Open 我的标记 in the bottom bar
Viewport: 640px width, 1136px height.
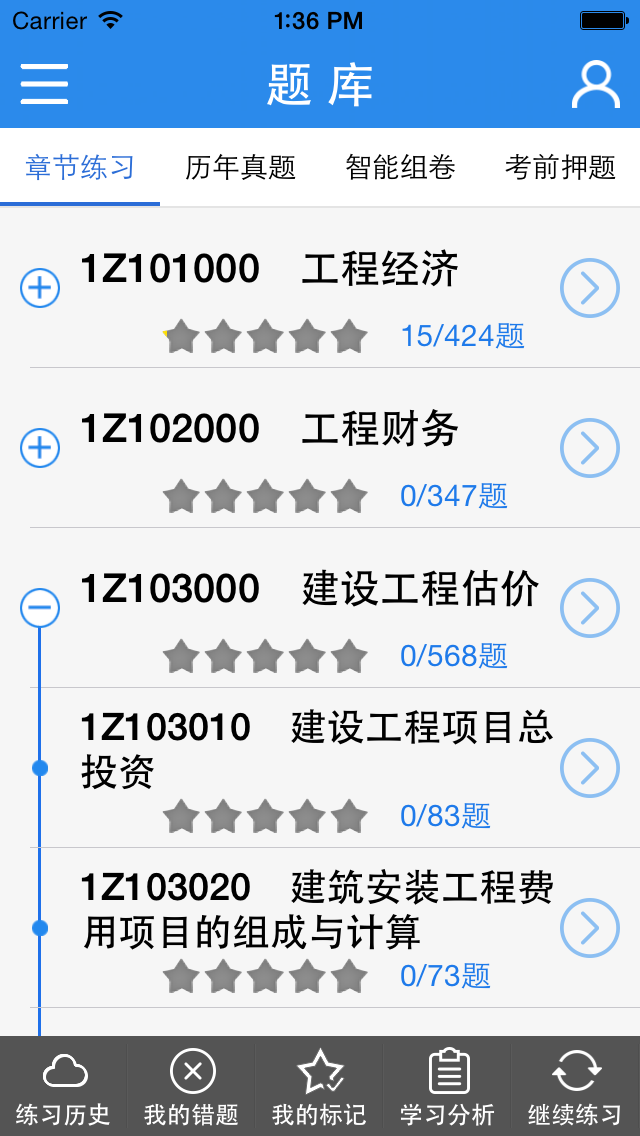320,1087
